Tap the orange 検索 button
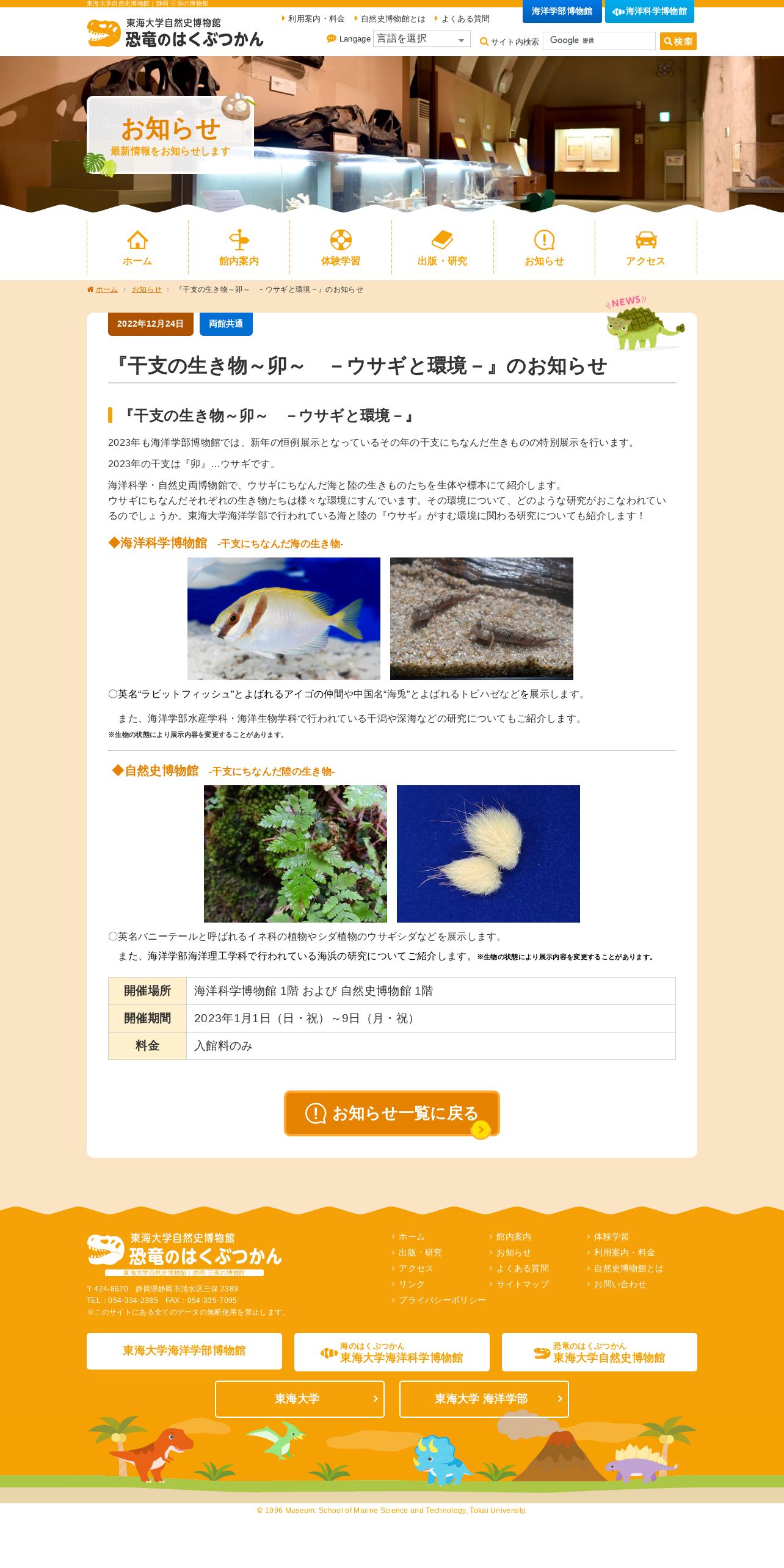Viewport: 784px width, 1568px height. 678,42
